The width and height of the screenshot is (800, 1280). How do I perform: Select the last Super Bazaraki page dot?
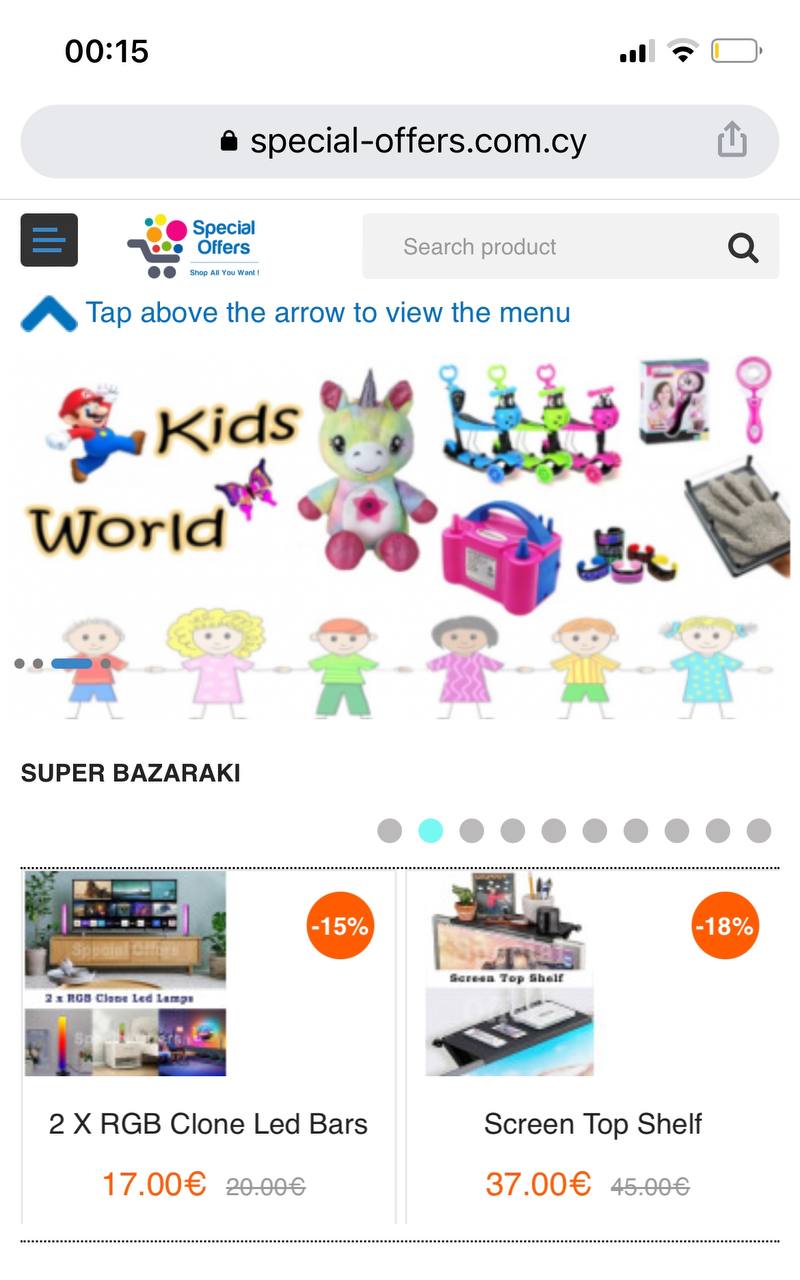[x=759, y=831]
